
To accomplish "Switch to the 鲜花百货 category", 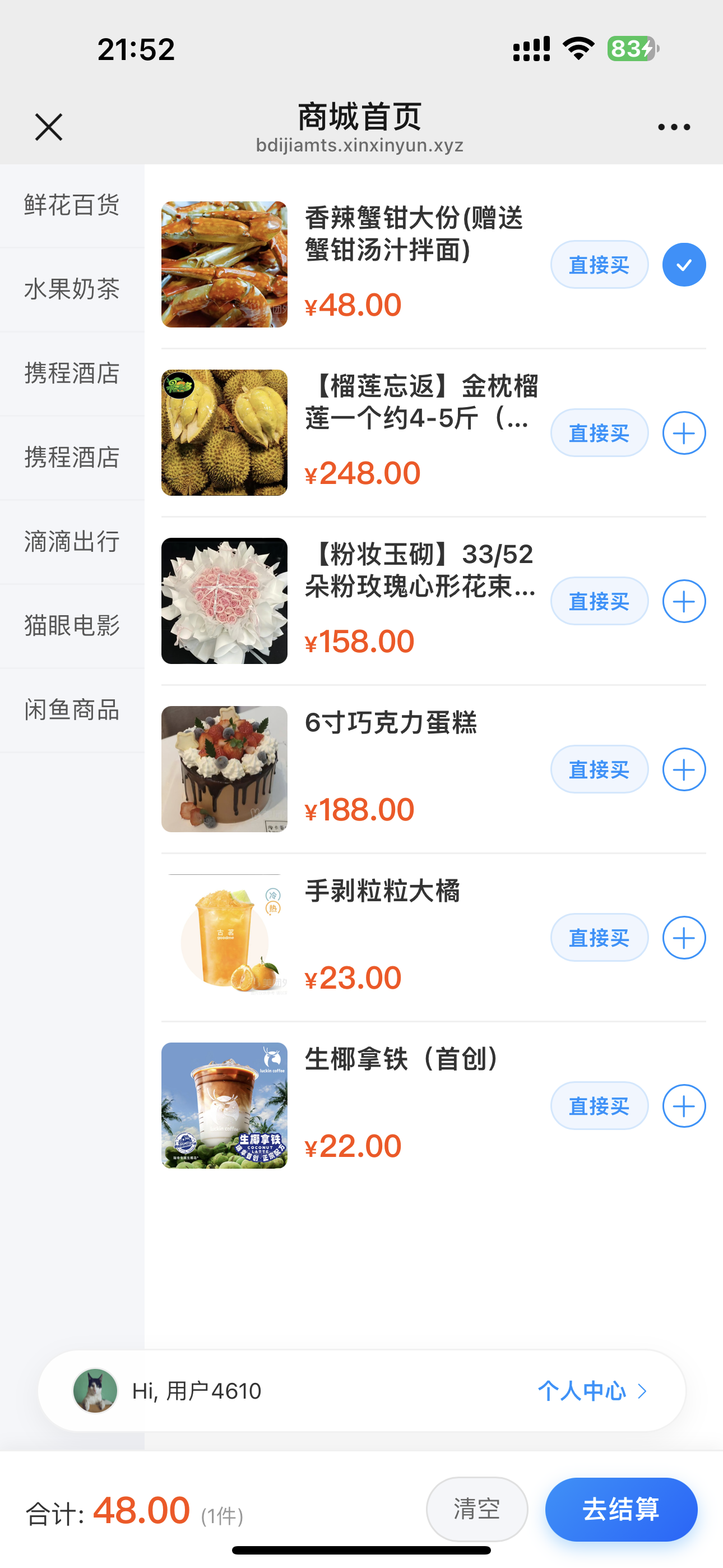I will (72, 205).
